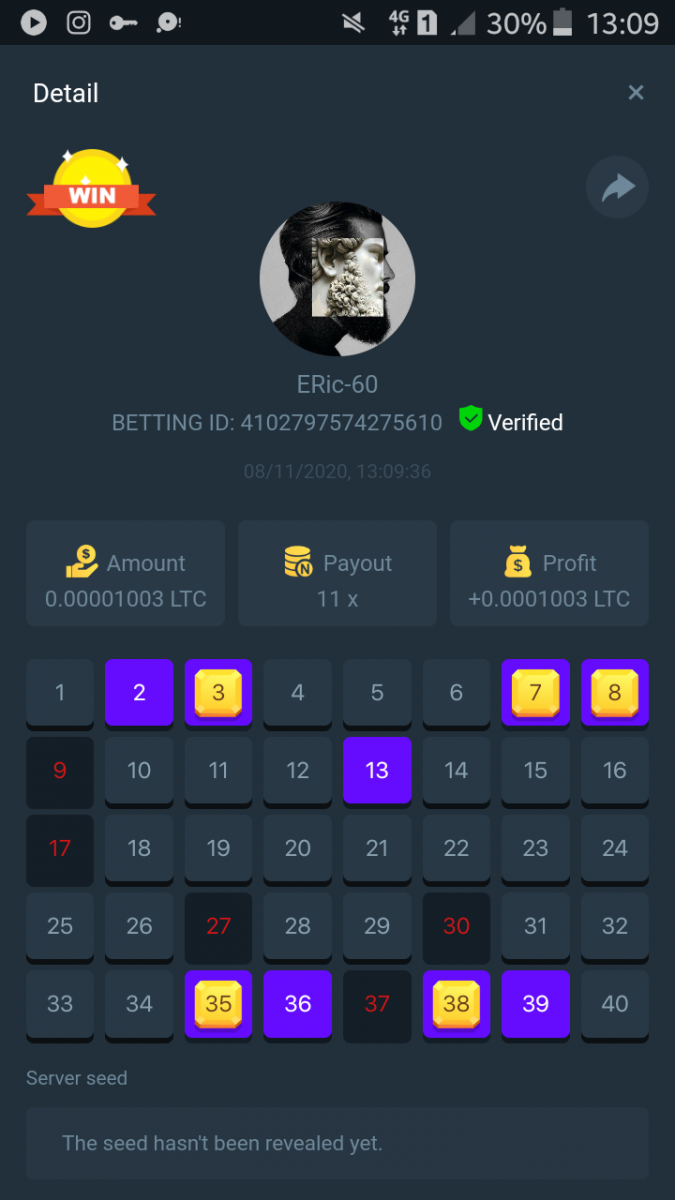Close the Detail dialog
The image size is (675, 1200).
click(635, 93)
